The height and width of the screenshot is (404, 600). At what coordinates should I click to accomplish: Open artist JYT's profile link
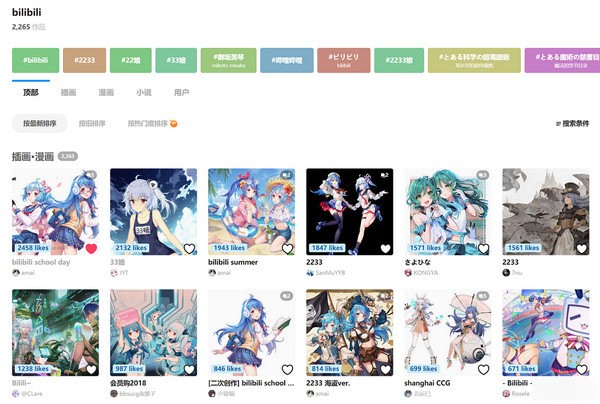(126, 272)
